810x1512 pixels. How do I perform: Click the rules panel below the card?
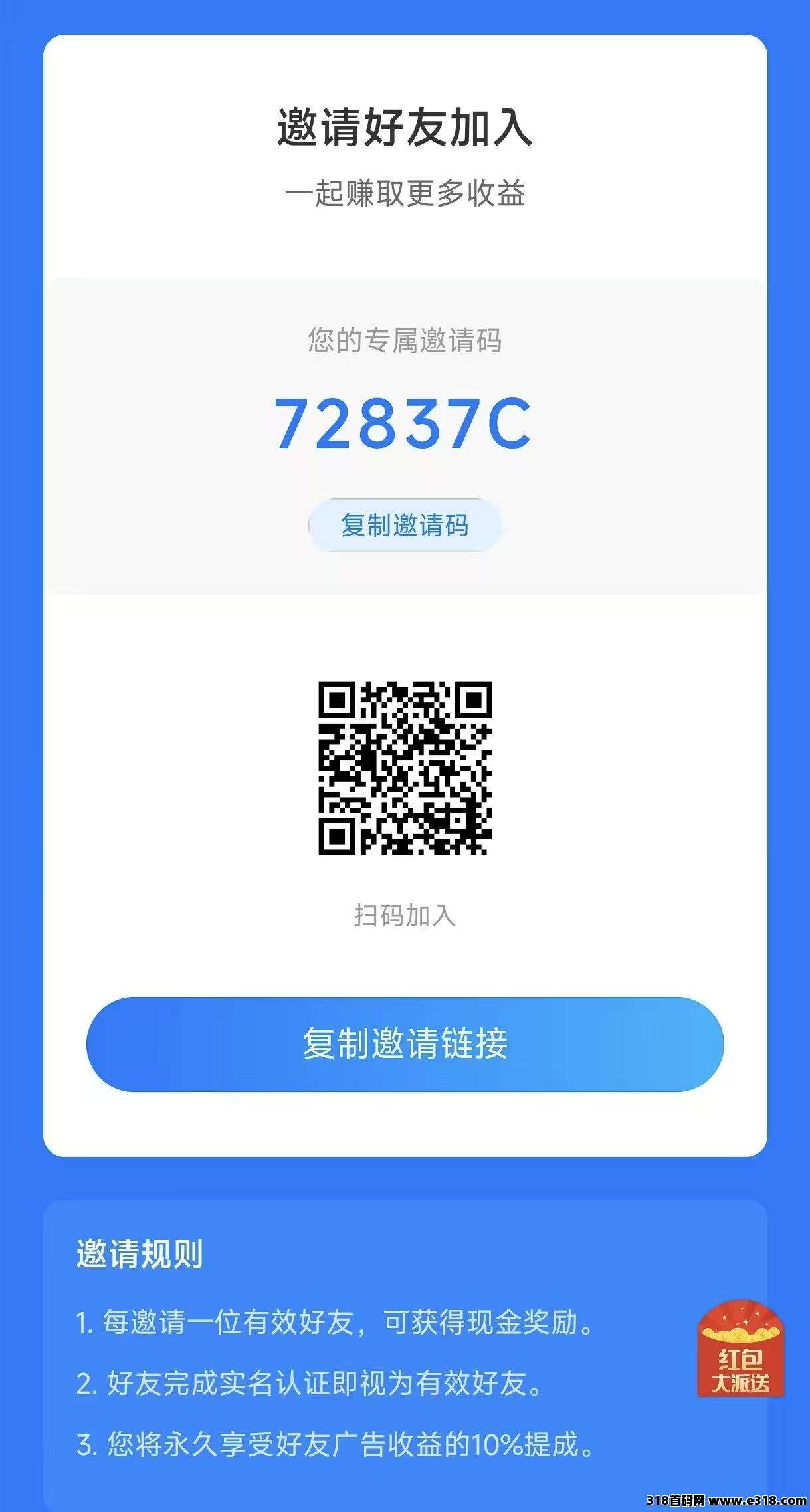[x=405, y=1356]
